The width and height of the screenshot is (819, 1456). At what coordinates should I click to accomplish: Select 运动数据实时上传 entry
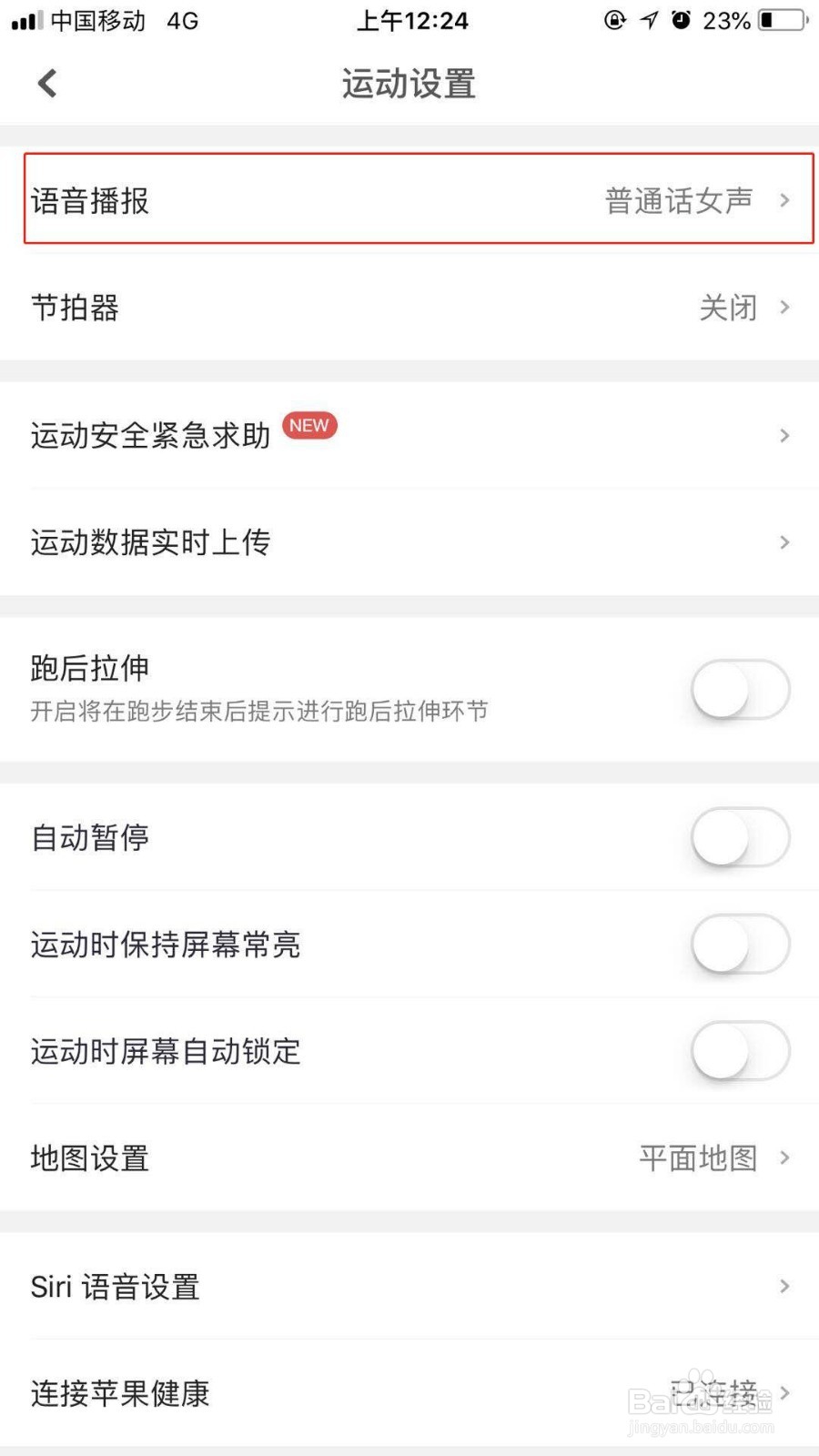point(409,541)
